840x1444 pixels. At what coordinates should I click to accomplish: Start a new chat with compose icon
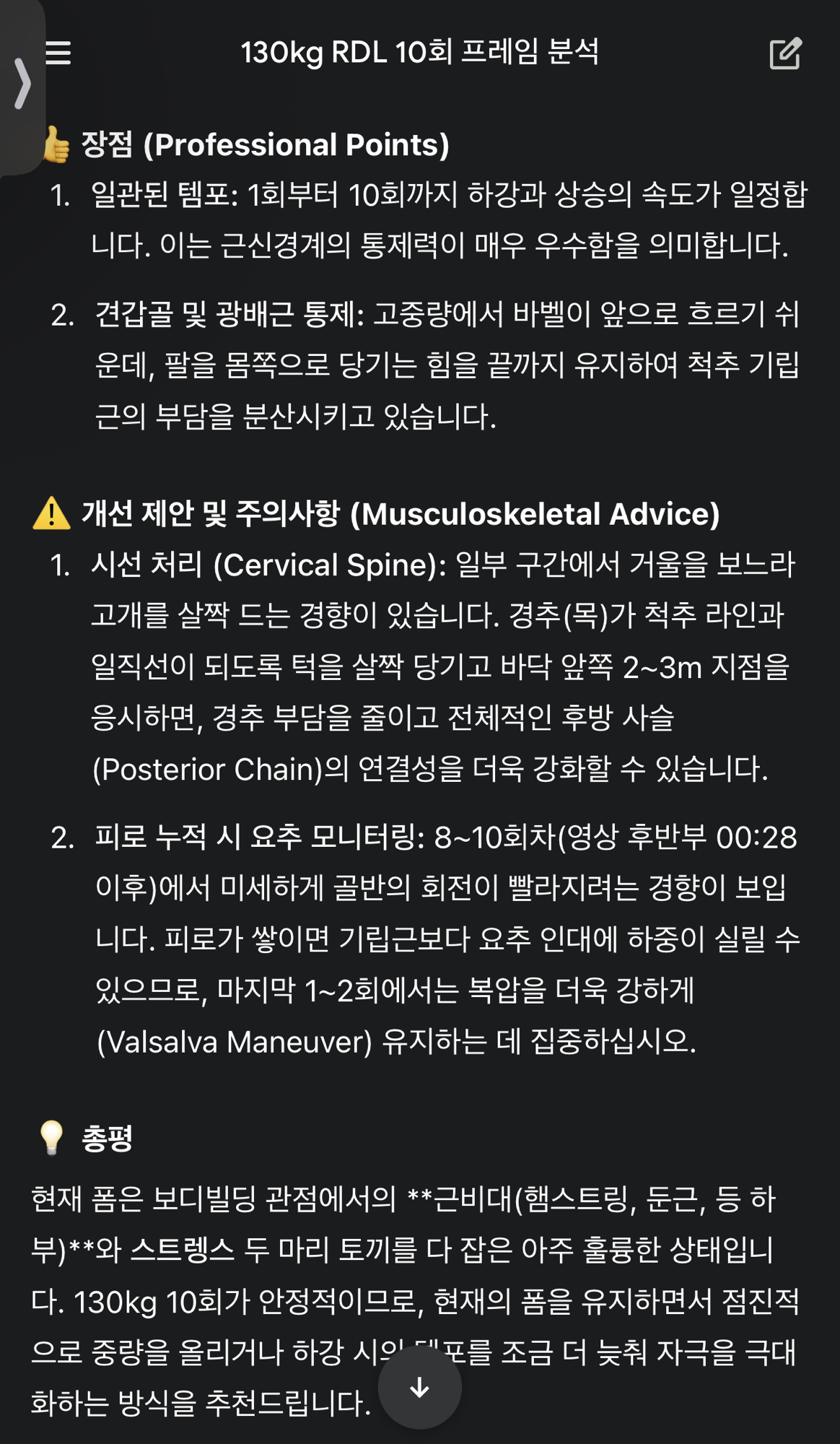click(x=784, y=53)
